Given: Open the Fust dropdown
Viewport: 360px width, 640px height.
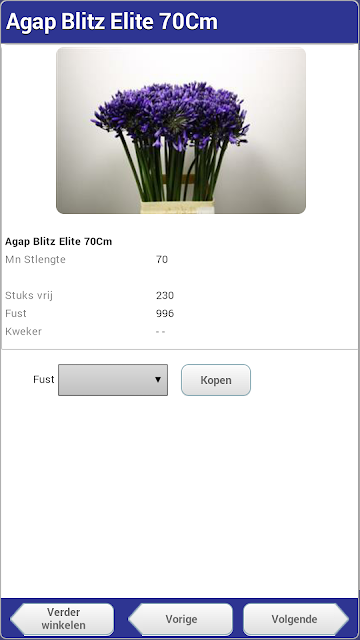Looking at the screenshot, I should tap(113, 380).
